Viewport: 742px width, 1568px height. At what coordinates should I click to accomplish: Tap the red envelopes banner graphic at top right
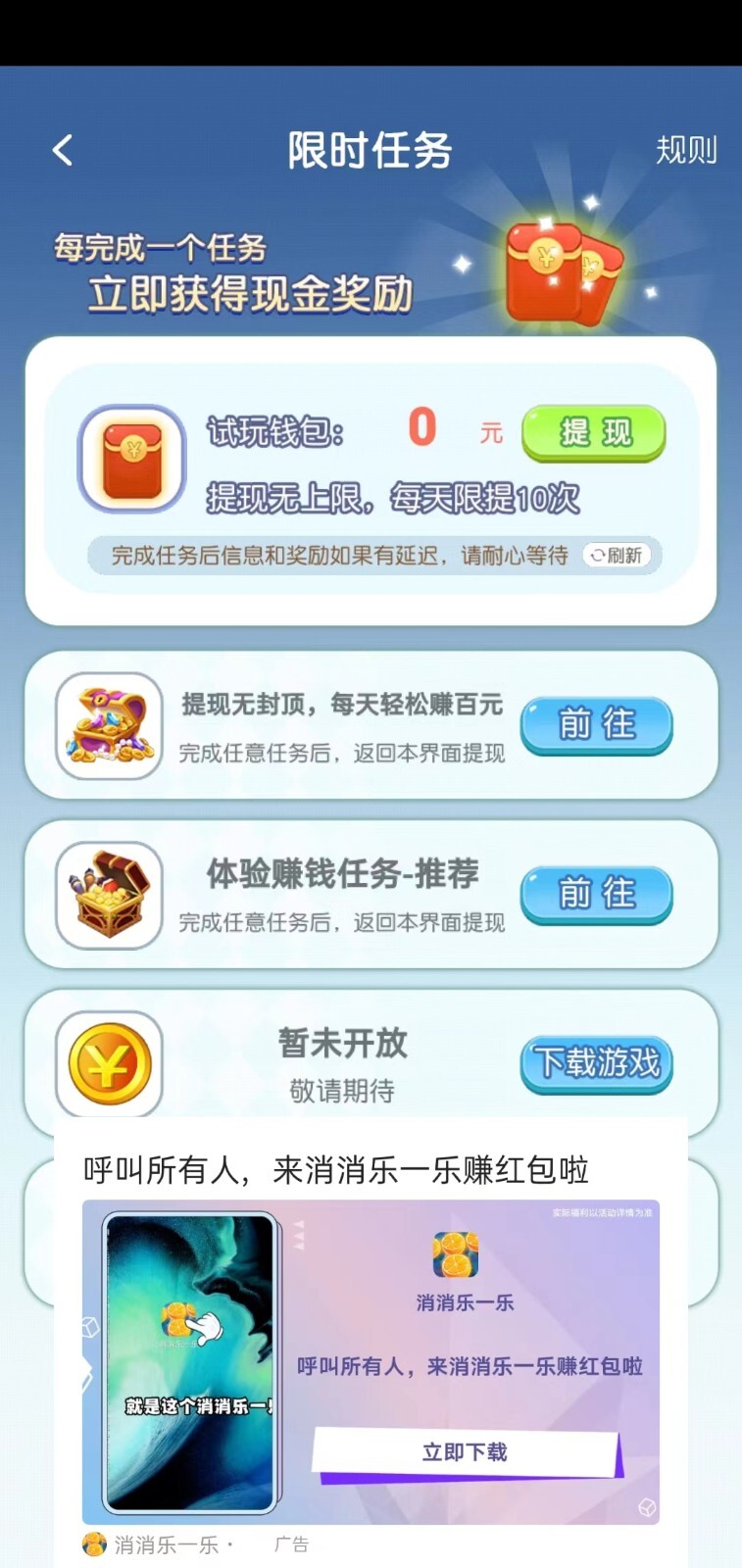[559, 269]
